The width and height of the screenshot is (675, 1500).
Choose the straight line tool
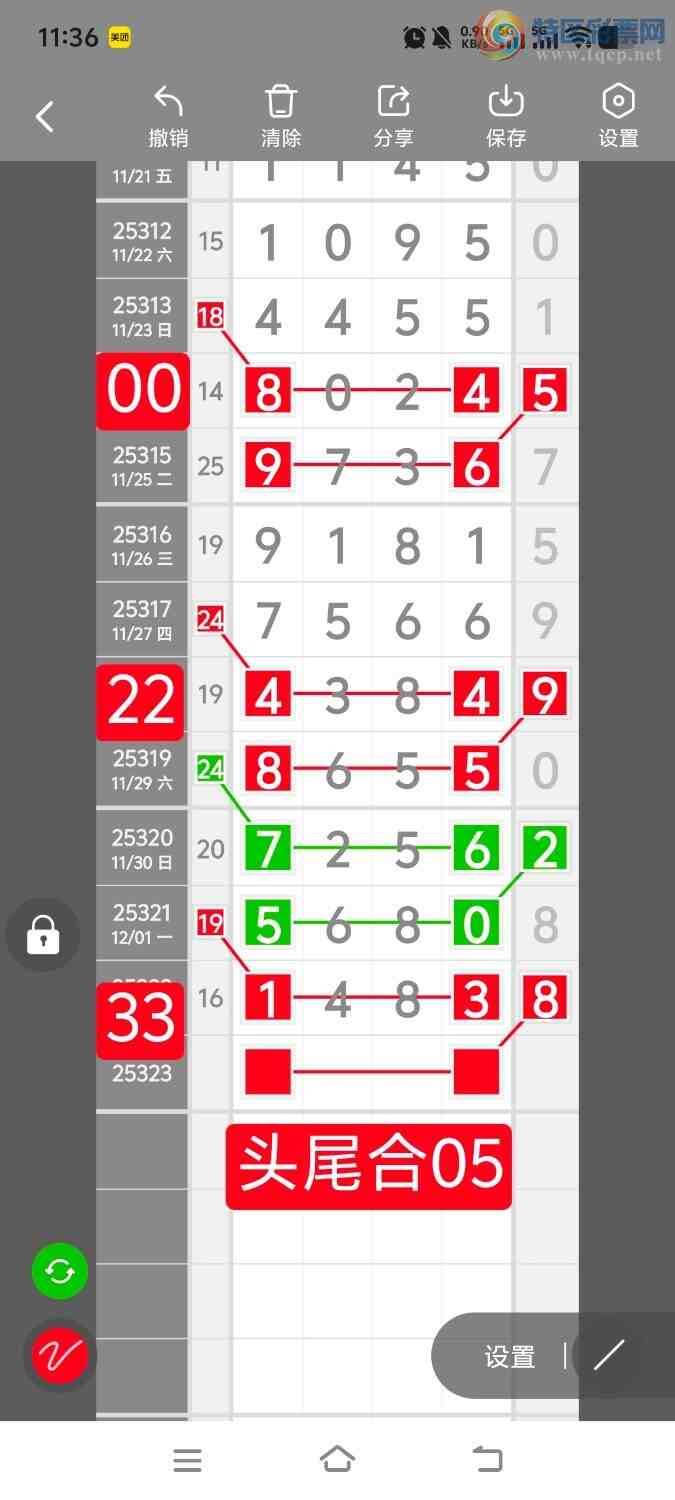(609, 1355)
